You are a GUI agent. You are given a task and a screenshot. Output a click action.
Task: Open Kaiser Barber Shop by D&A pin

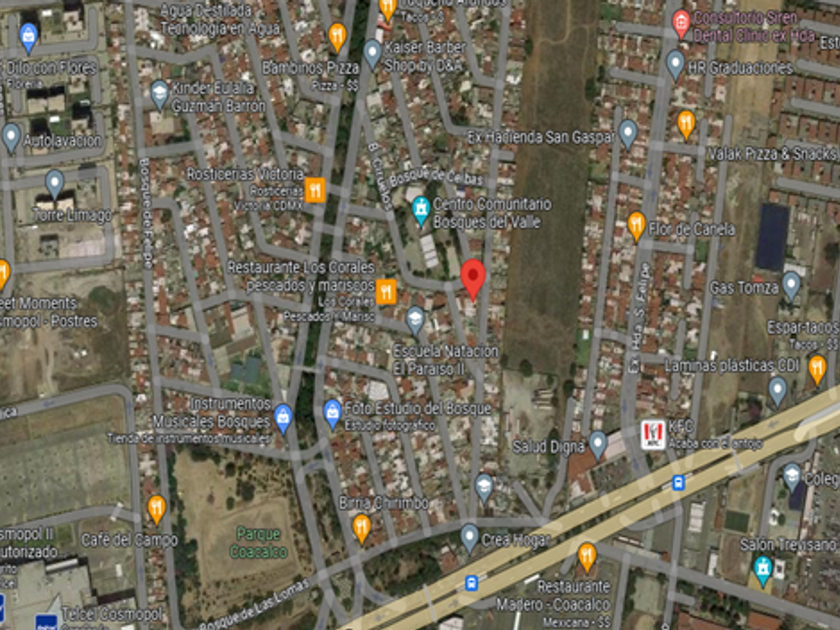point(372,55)
